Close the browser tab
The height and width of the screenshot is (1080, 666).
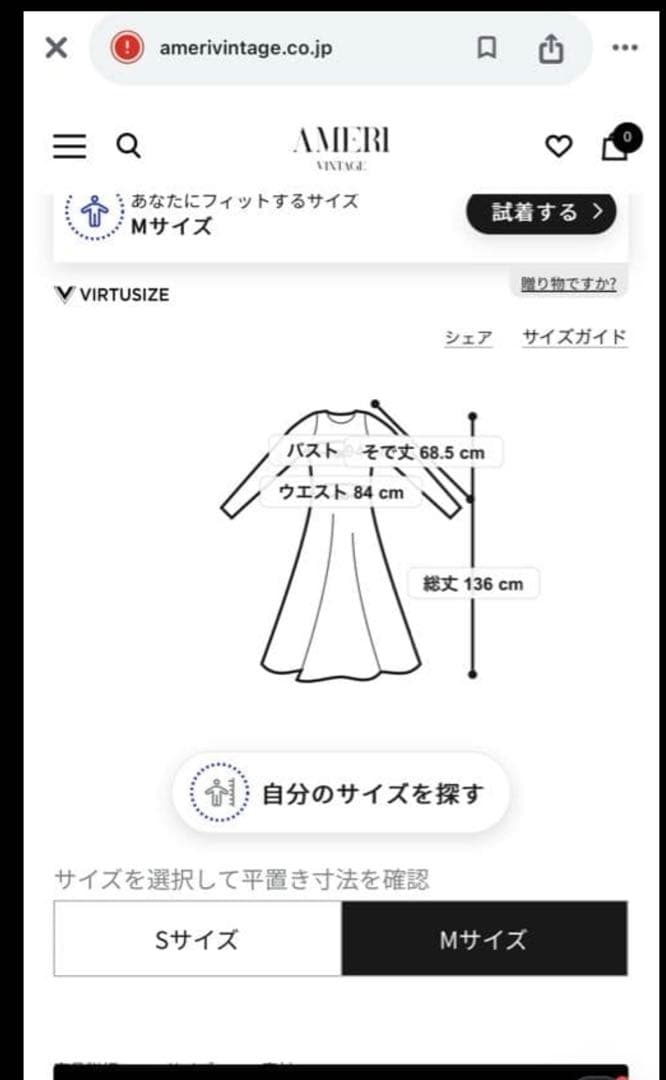[56, 48]
